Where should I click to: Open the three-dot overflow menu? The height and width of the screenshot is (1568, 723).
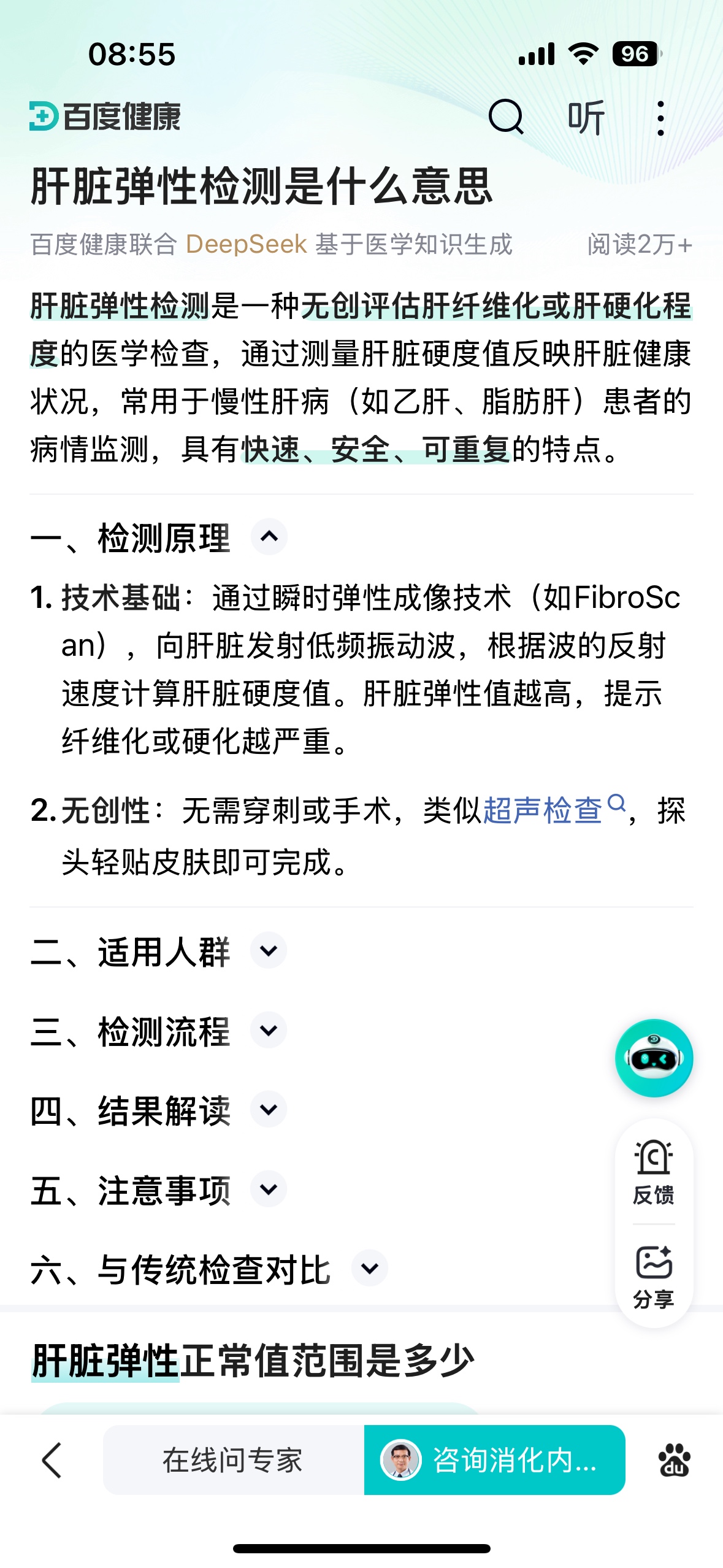[660, 118]
